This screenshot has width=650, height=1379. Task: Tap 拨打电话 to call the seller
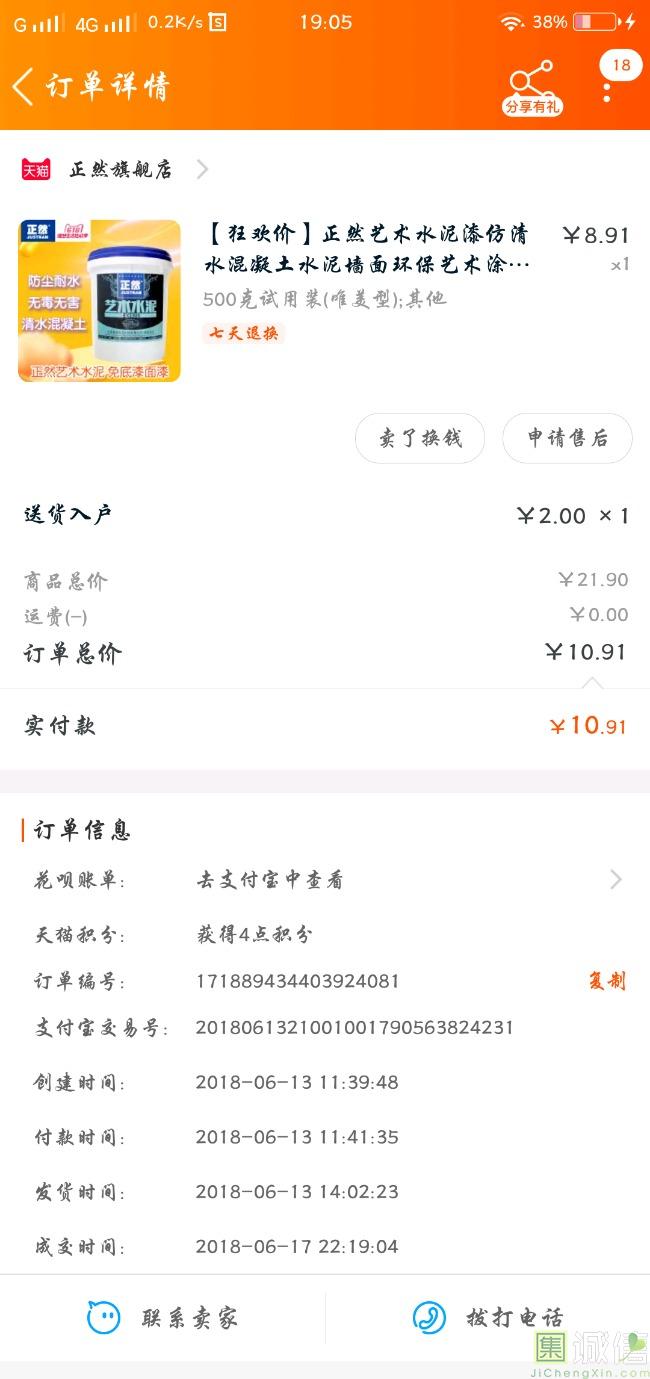[488, 1318]
